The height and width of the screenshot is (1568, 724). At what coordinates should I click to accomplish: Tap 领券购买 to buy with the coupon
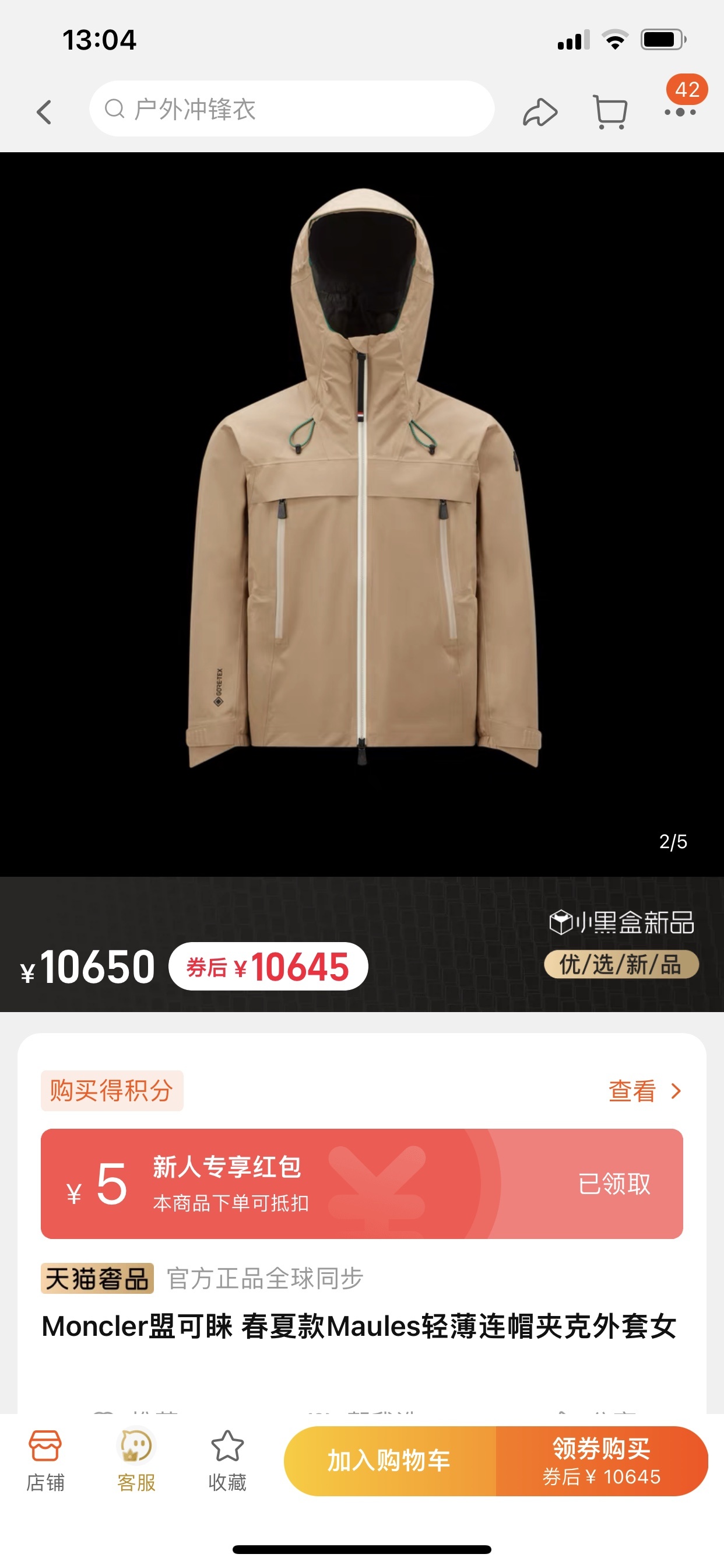pyautogui.click(x=601, y=1461)
